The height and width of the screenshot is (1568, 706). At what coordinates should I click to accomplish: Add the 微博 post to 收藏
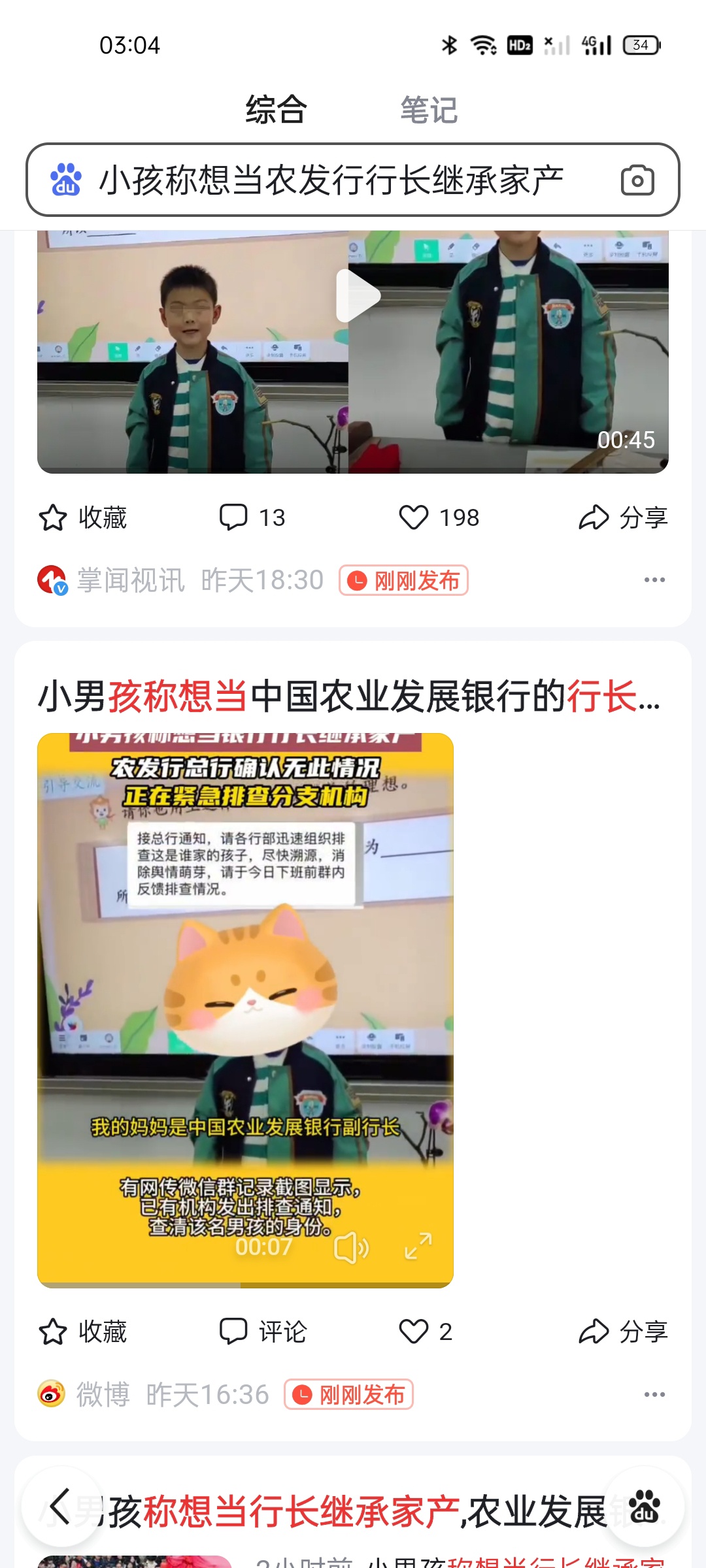point(83,1331)
